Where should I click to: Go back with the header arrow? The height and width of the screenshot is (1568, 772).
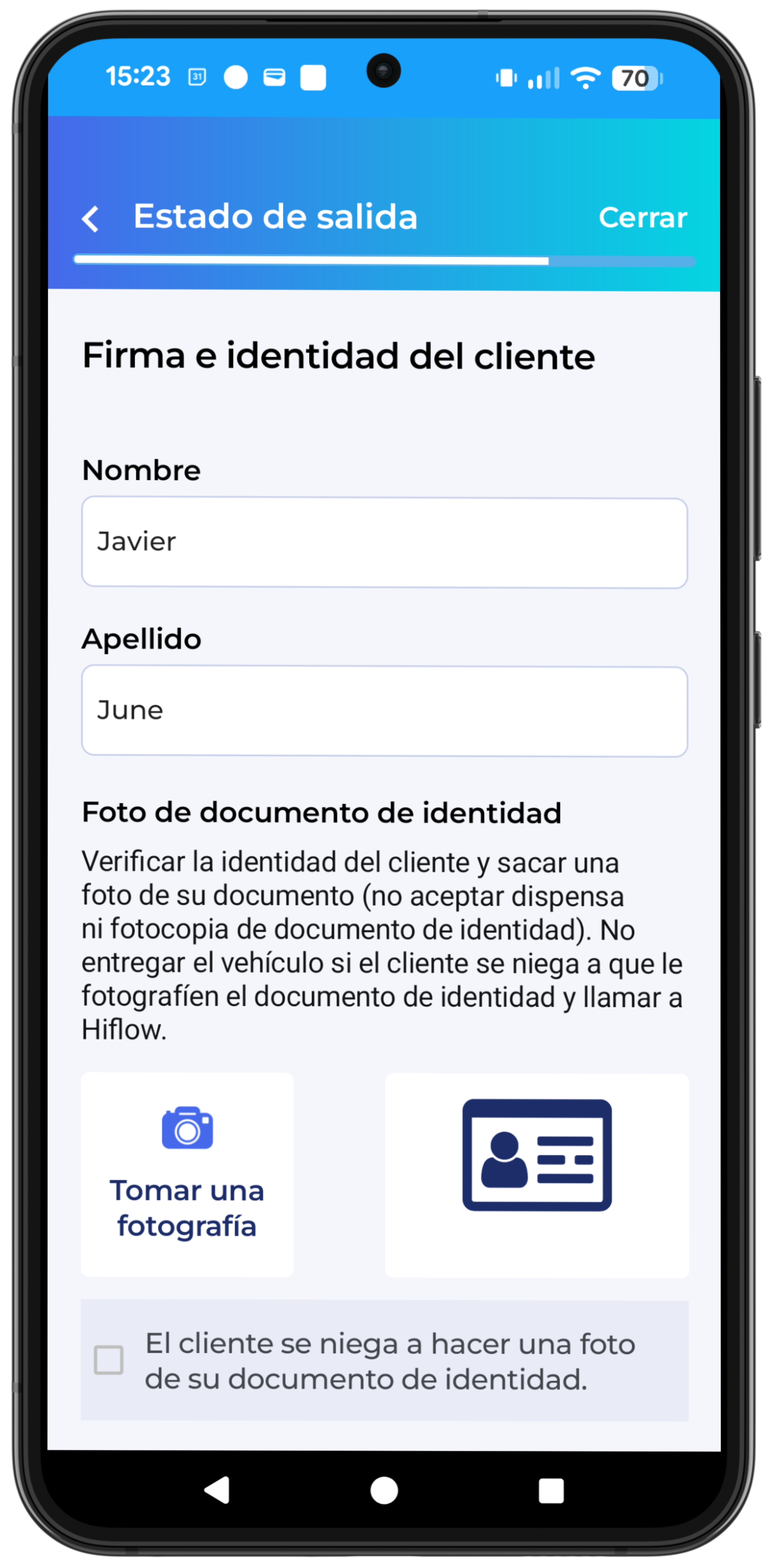tap(90, 218)
